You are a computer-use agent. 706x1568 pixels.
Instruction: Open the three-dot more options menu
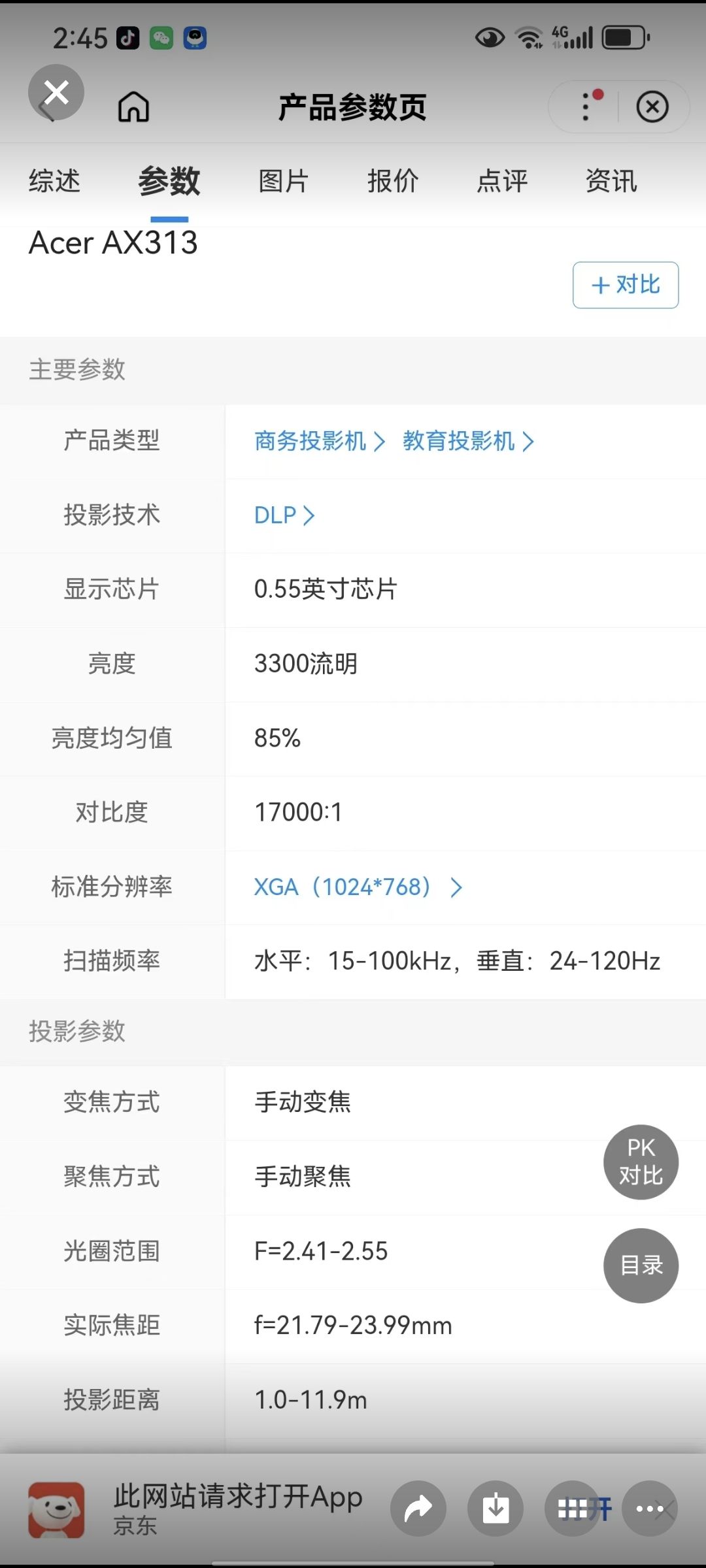(x=585, y=106)
